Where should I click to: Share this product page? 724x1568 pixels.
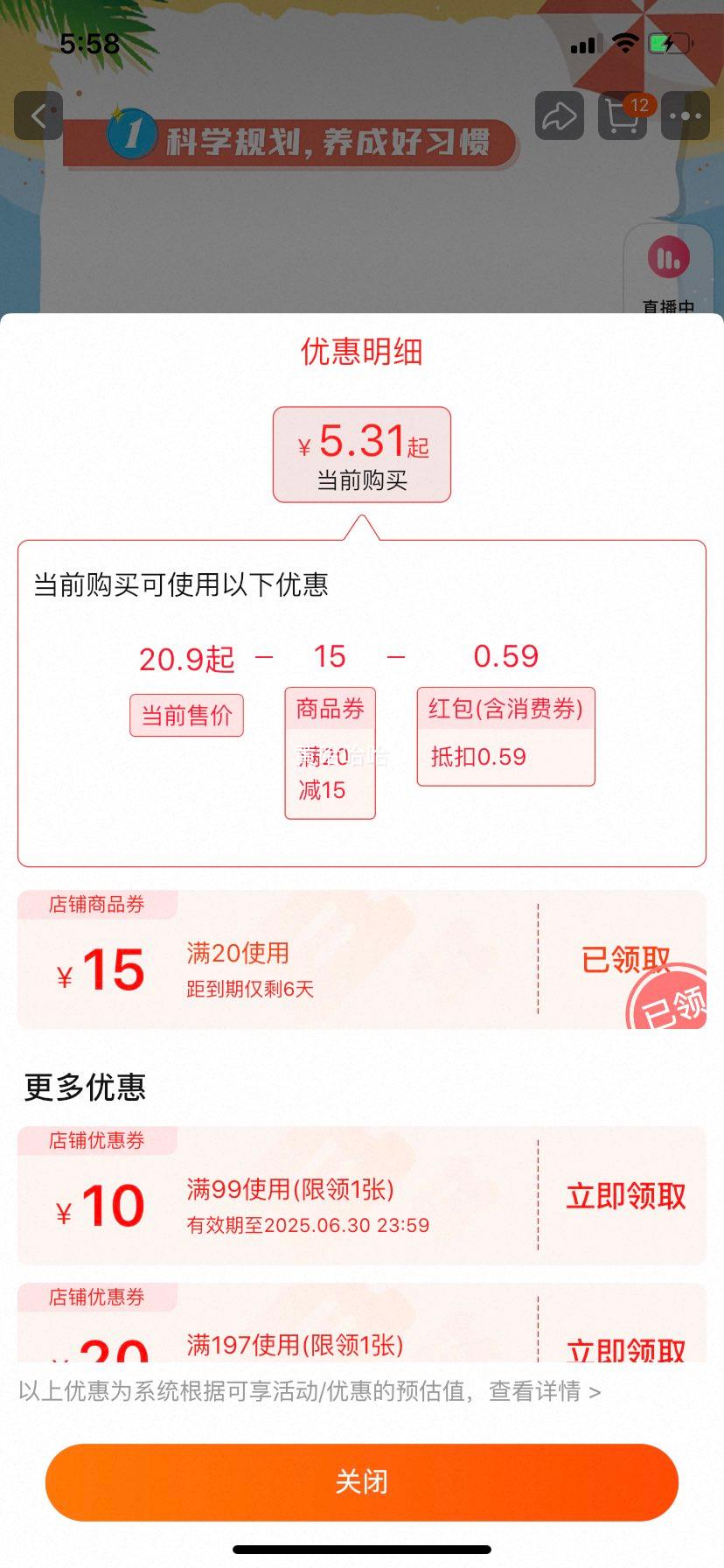[559, 115]
